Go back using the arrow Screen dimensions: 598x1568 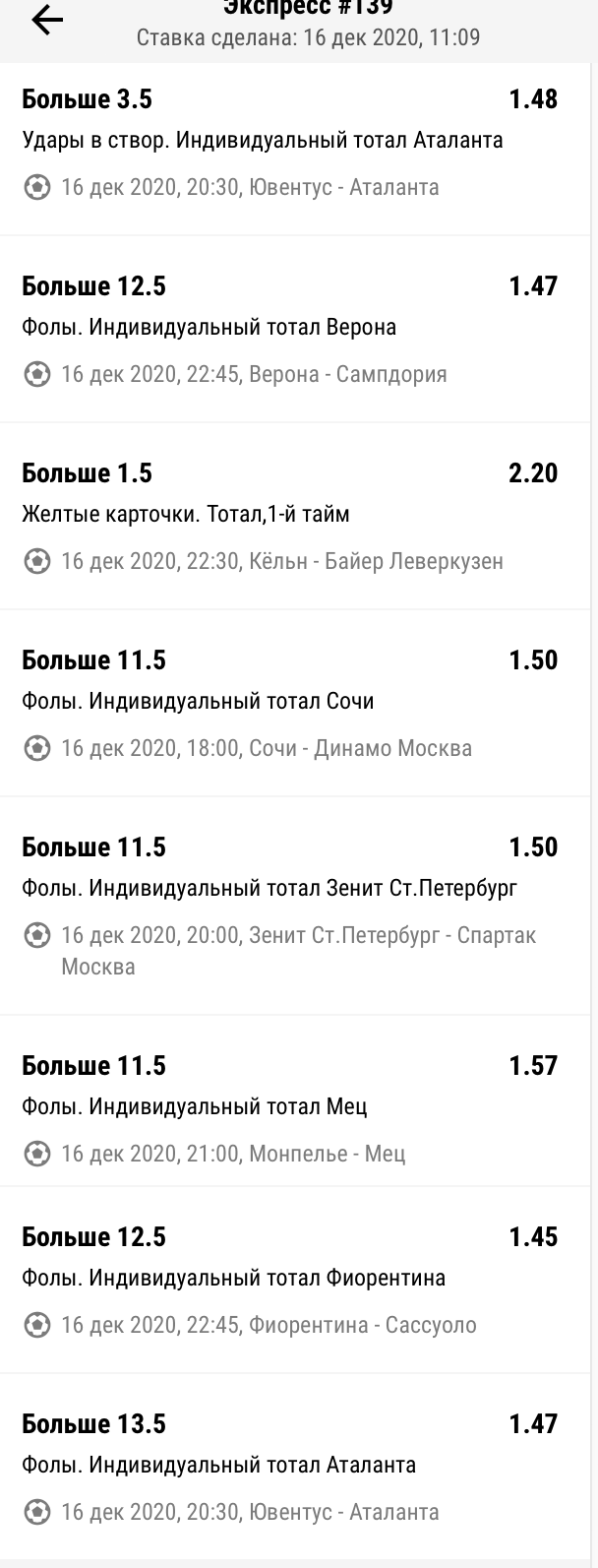tap(47, 22)
